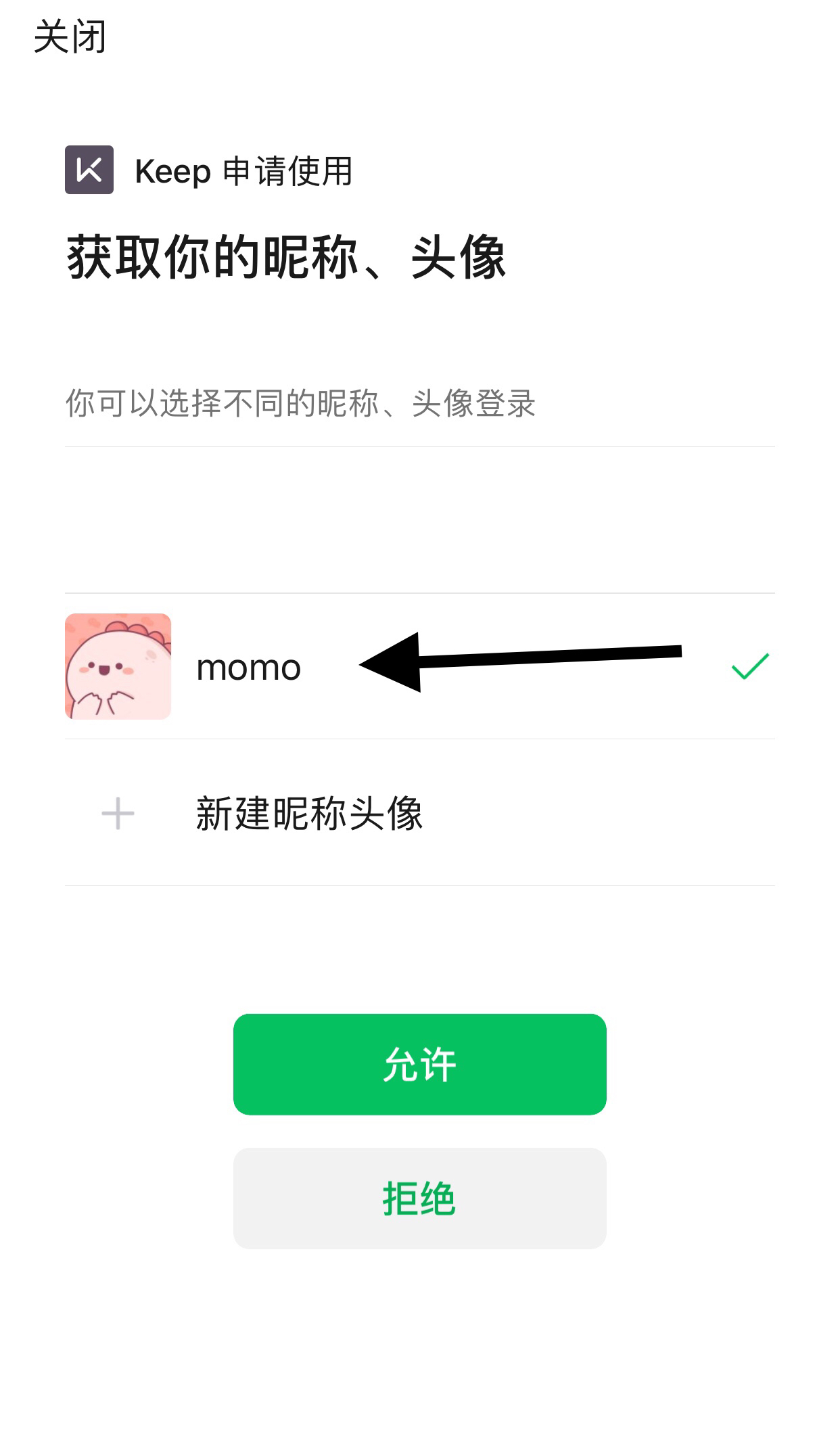Reject the request with 拒绝

click(x=419, y=1198)
